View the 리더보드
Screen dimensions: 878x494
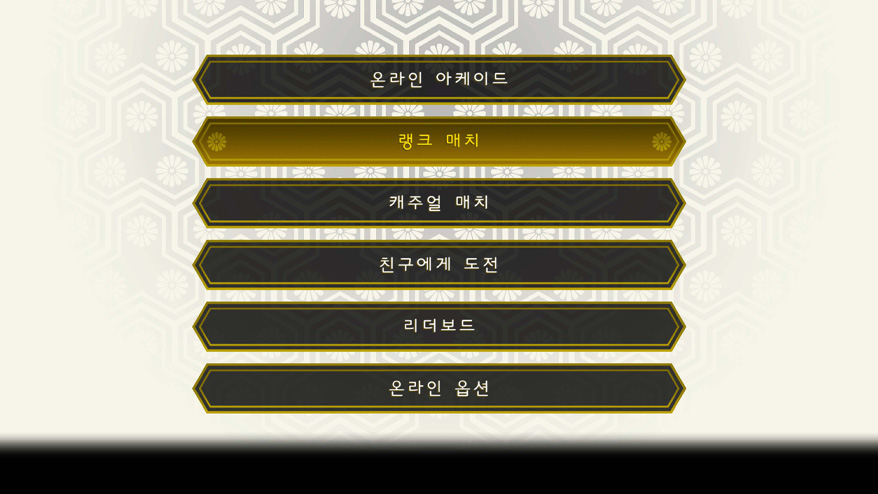pos(439,326)
